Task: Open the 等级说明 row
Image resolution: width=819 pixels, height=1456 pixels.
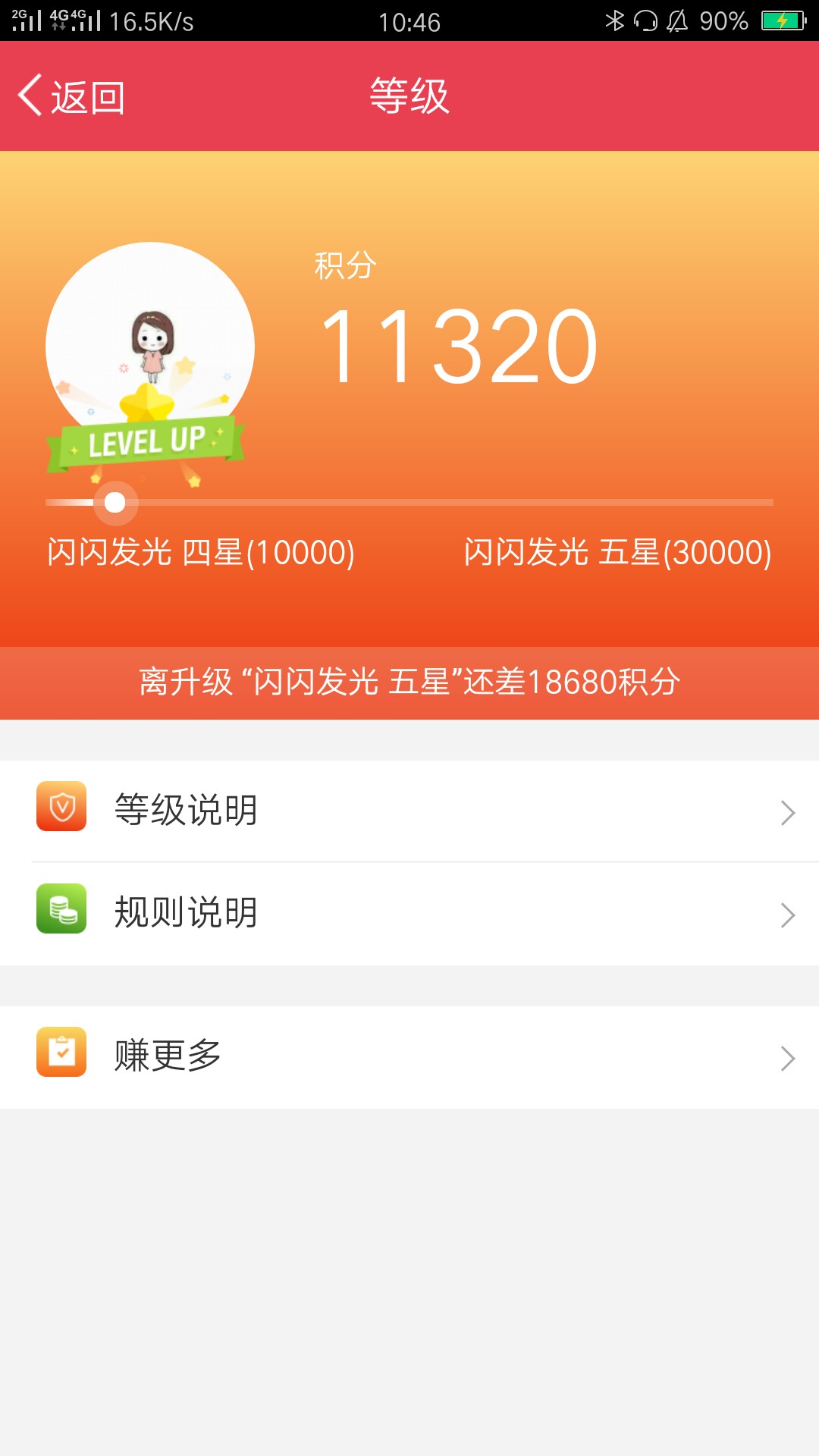Action: 409,811
